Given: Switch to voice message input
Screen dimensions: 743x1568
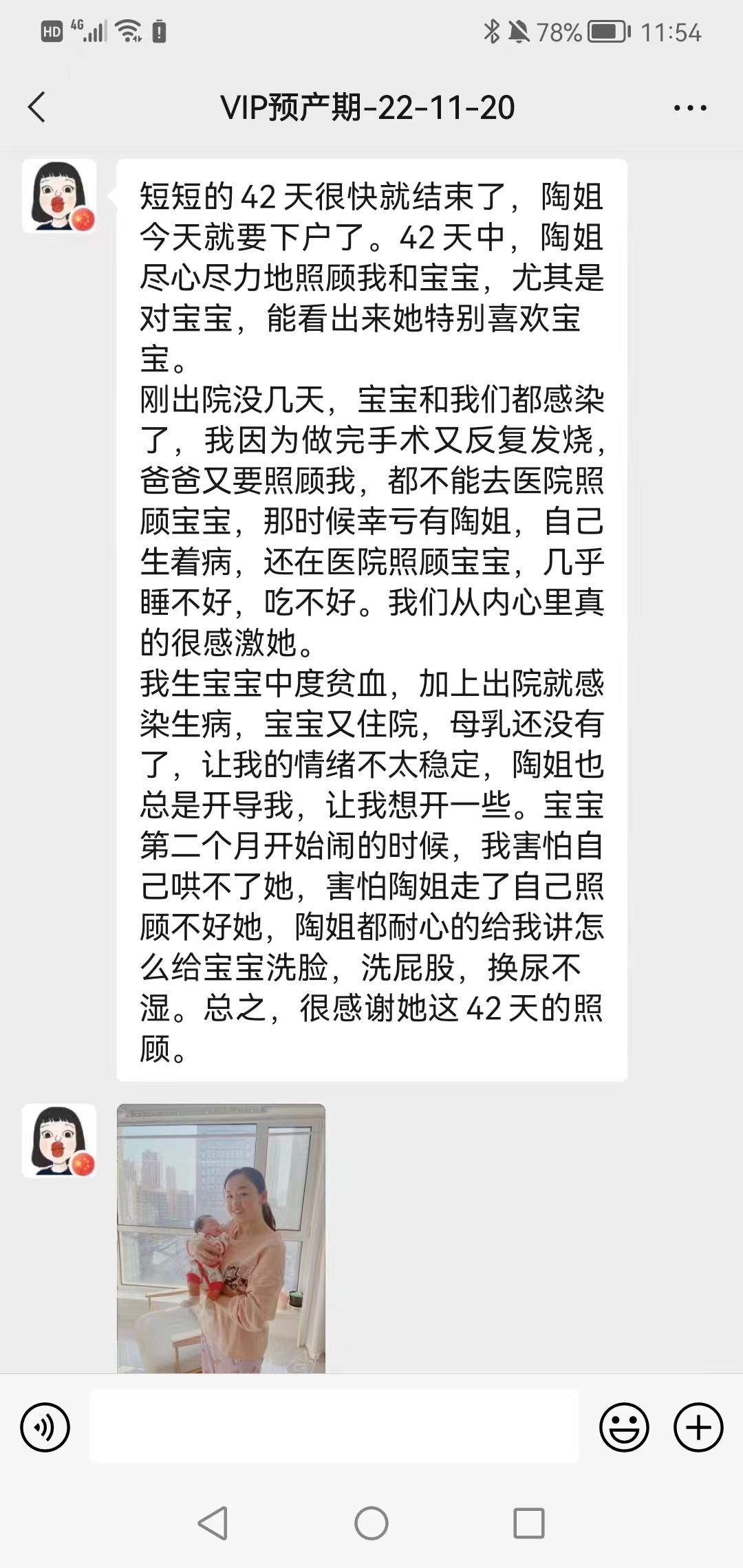Looking at the screenshot, I should pos(45,1428).
